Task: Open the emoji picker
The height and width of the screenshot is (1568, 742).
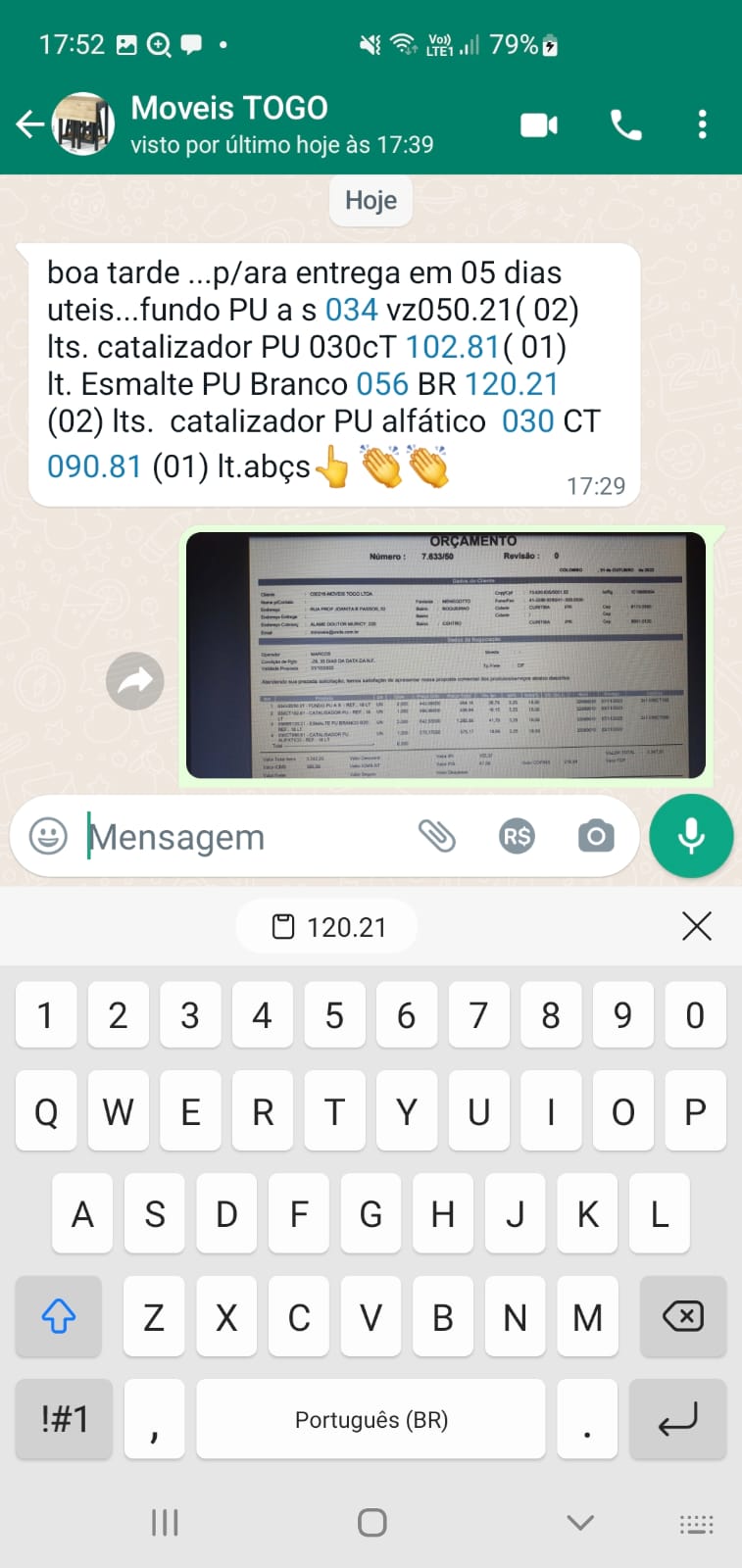Action: 48,836
